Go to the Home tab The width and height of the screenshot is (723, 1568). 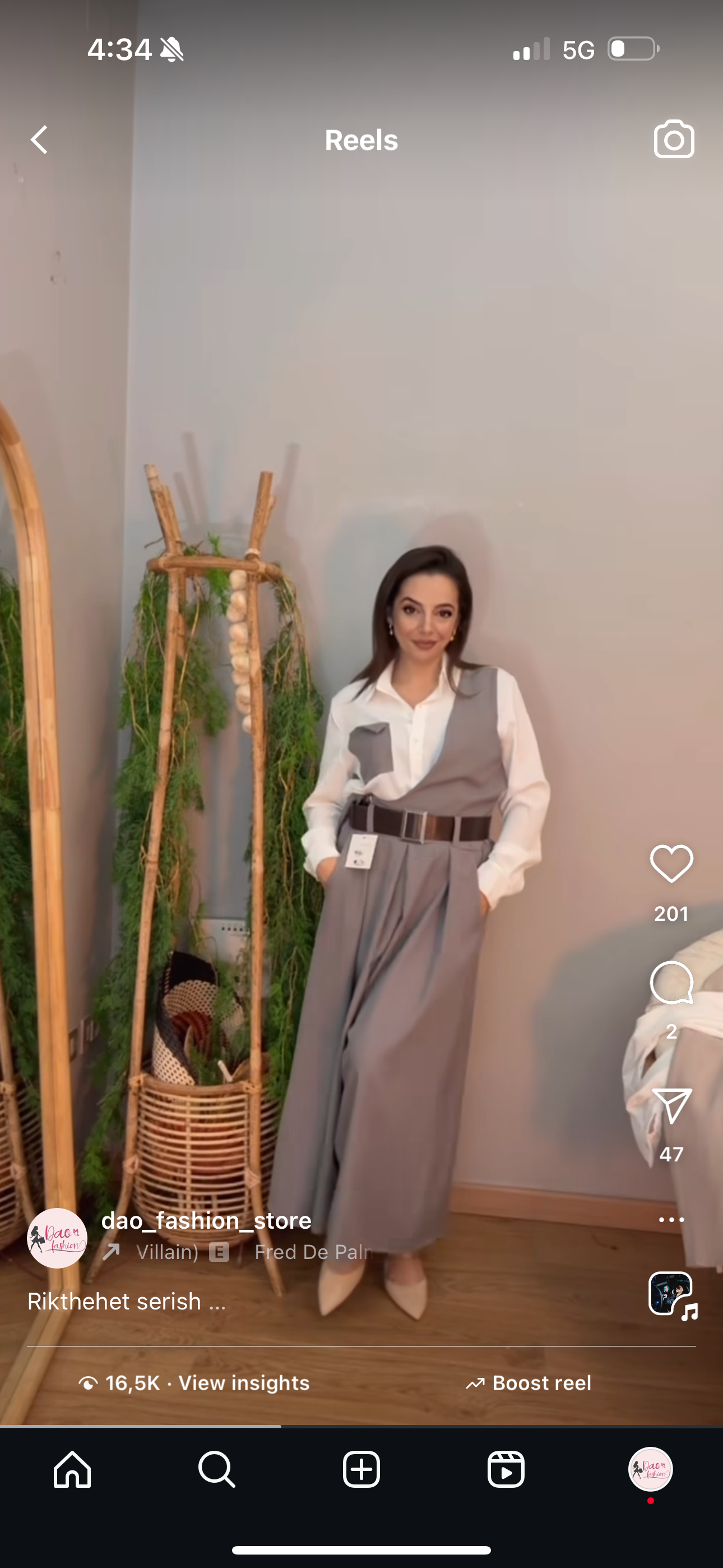[72, 1469]
